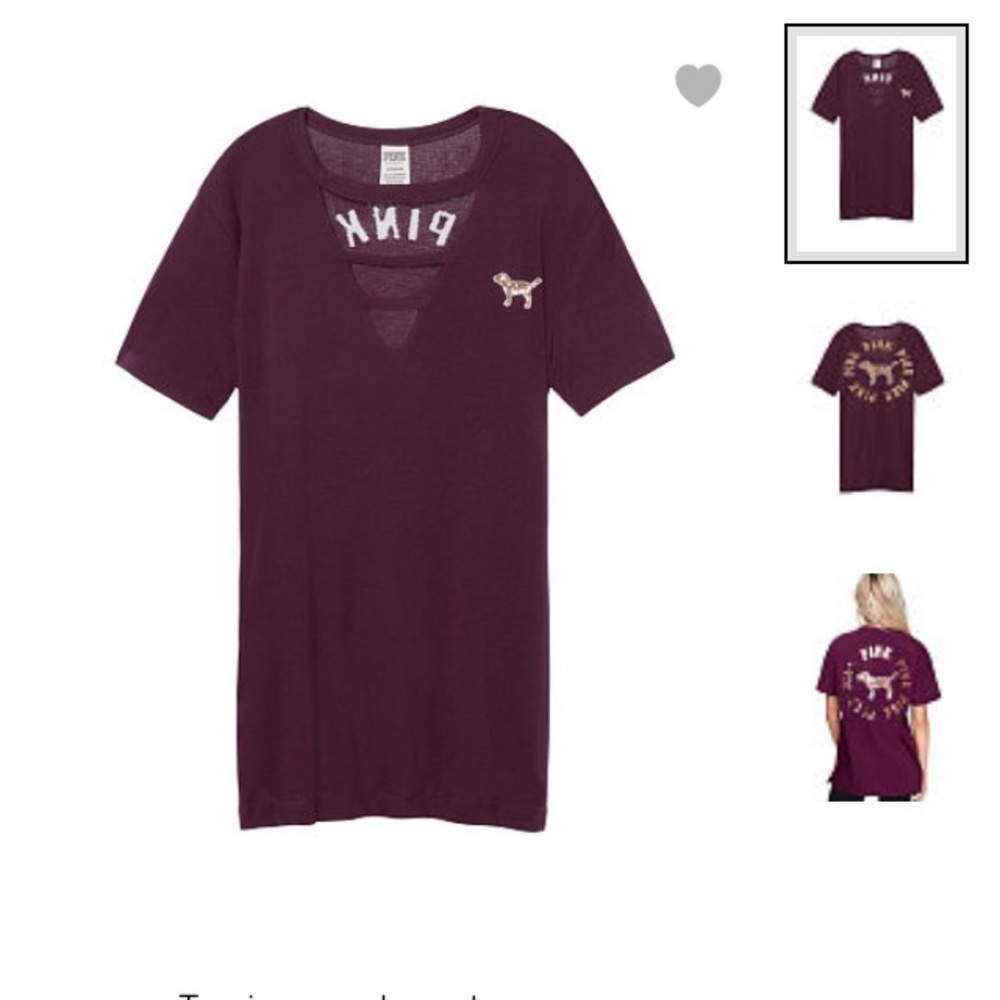1000x1000 pixels.
Task: View the back design shirt thumbnail
Action: coord(877,406)
